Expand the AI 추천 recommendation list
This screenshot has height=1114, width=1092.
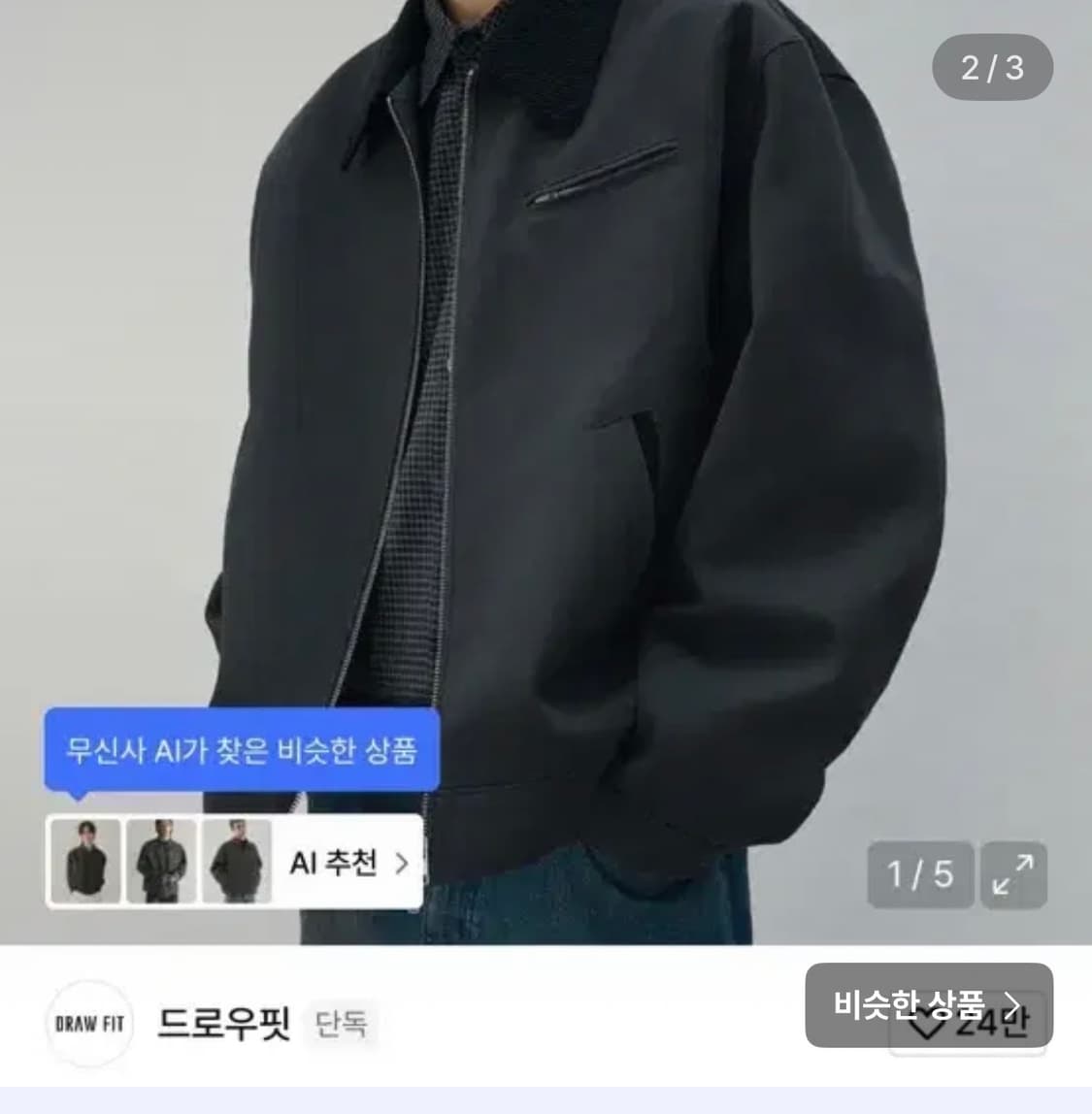pos(335,864)
